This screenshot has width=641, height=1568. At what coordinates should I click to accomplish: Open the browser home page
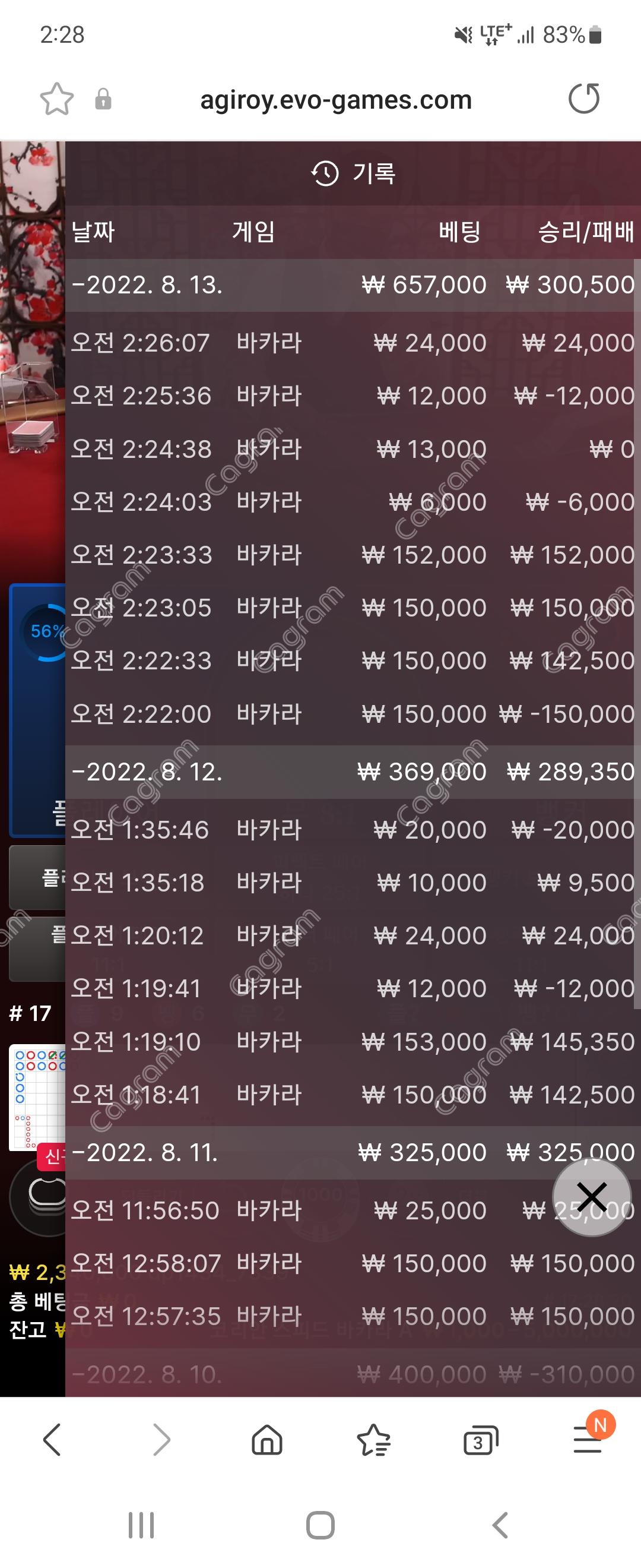click(x=267, y=1440)
